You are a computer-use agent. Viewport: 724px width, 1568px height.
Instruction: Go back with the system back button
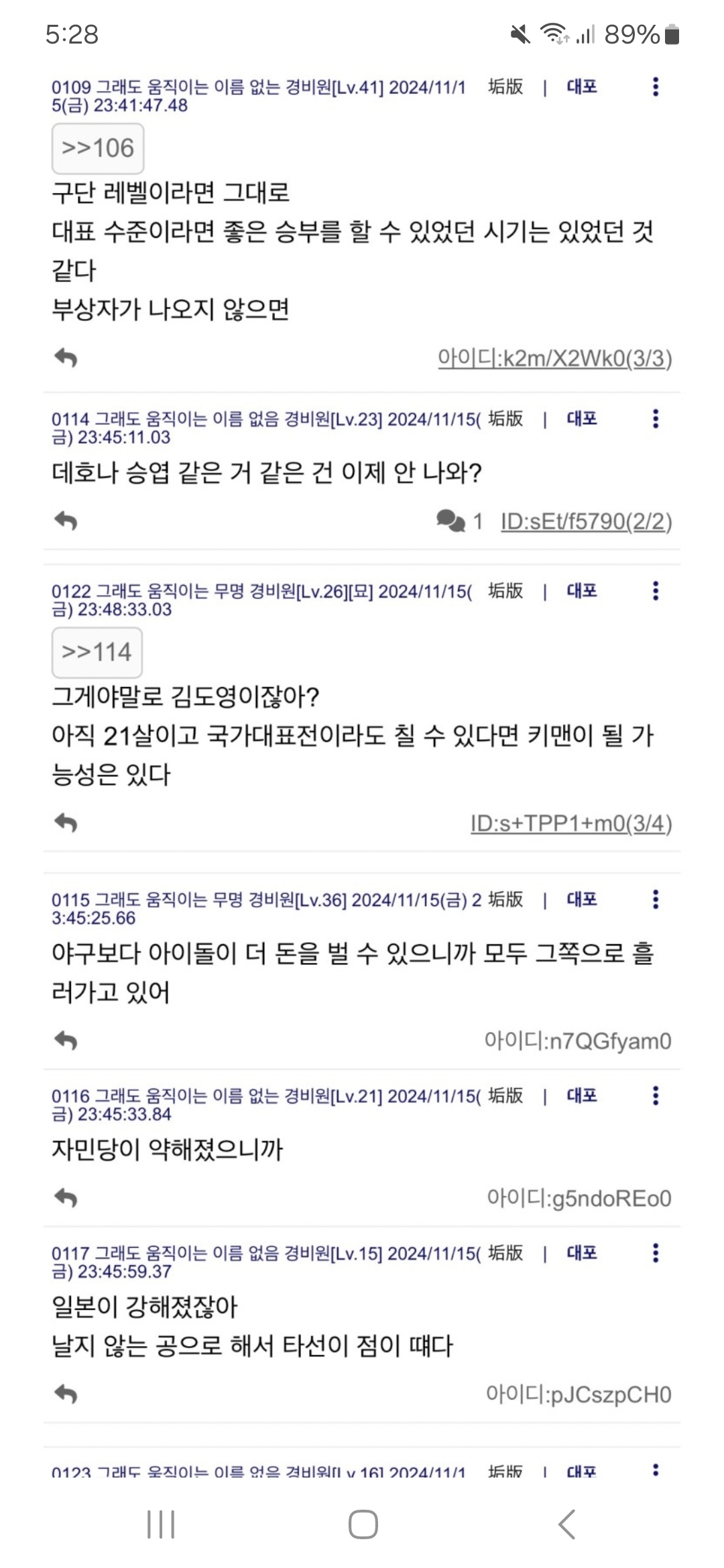(x=566, y=1524)
